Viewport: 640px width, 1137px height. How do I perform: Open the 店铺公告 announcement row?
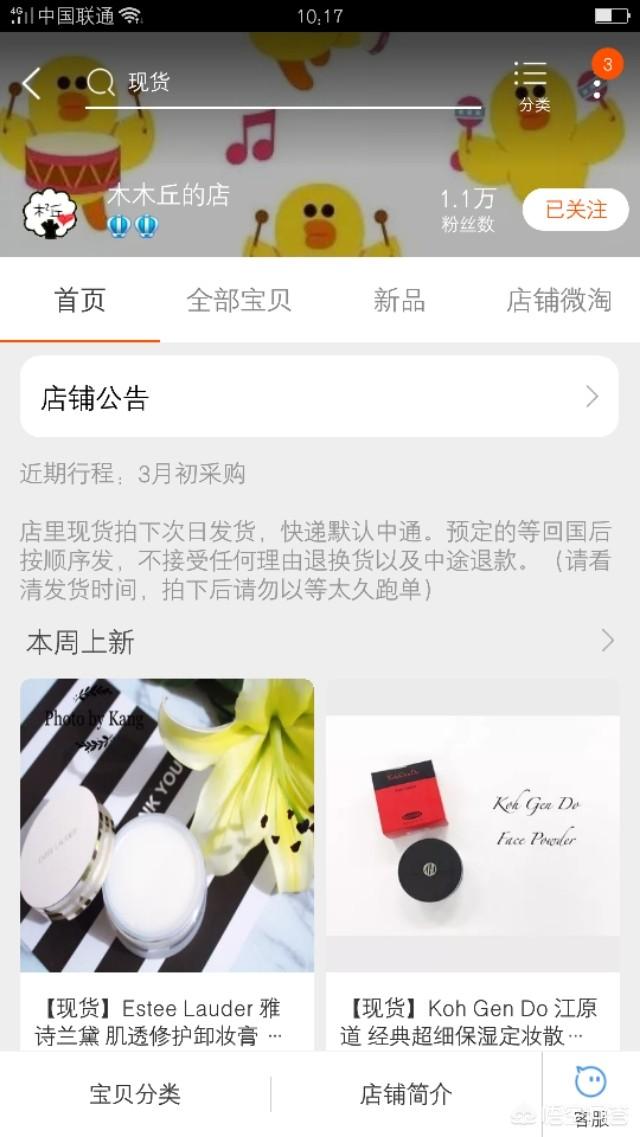pos(319,398)
